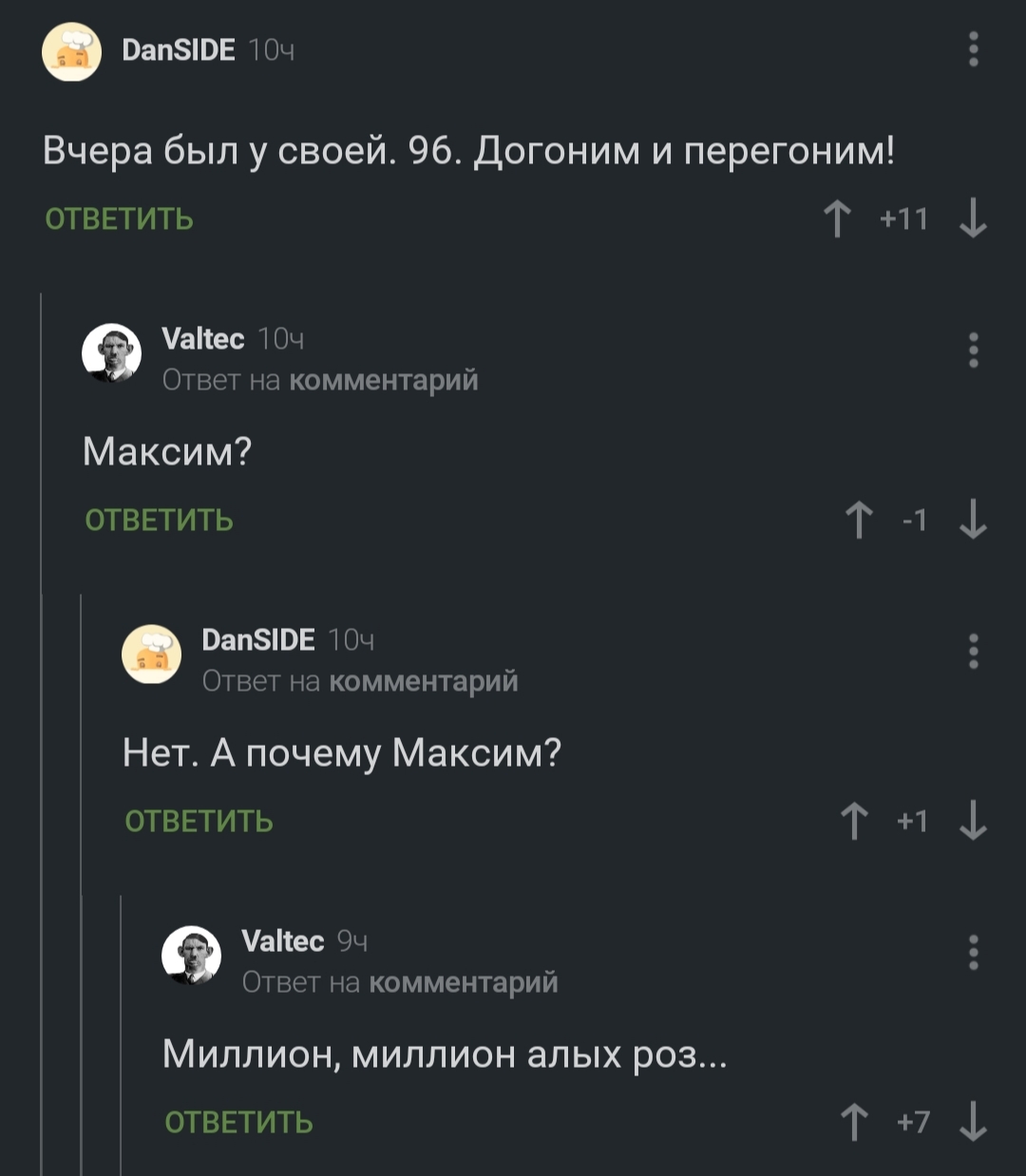Image resolution: width=1026 pixels, height=1176 pixels.
Task: Open overflow menu on DanSIDE's top comment
Action: point(973,48)
